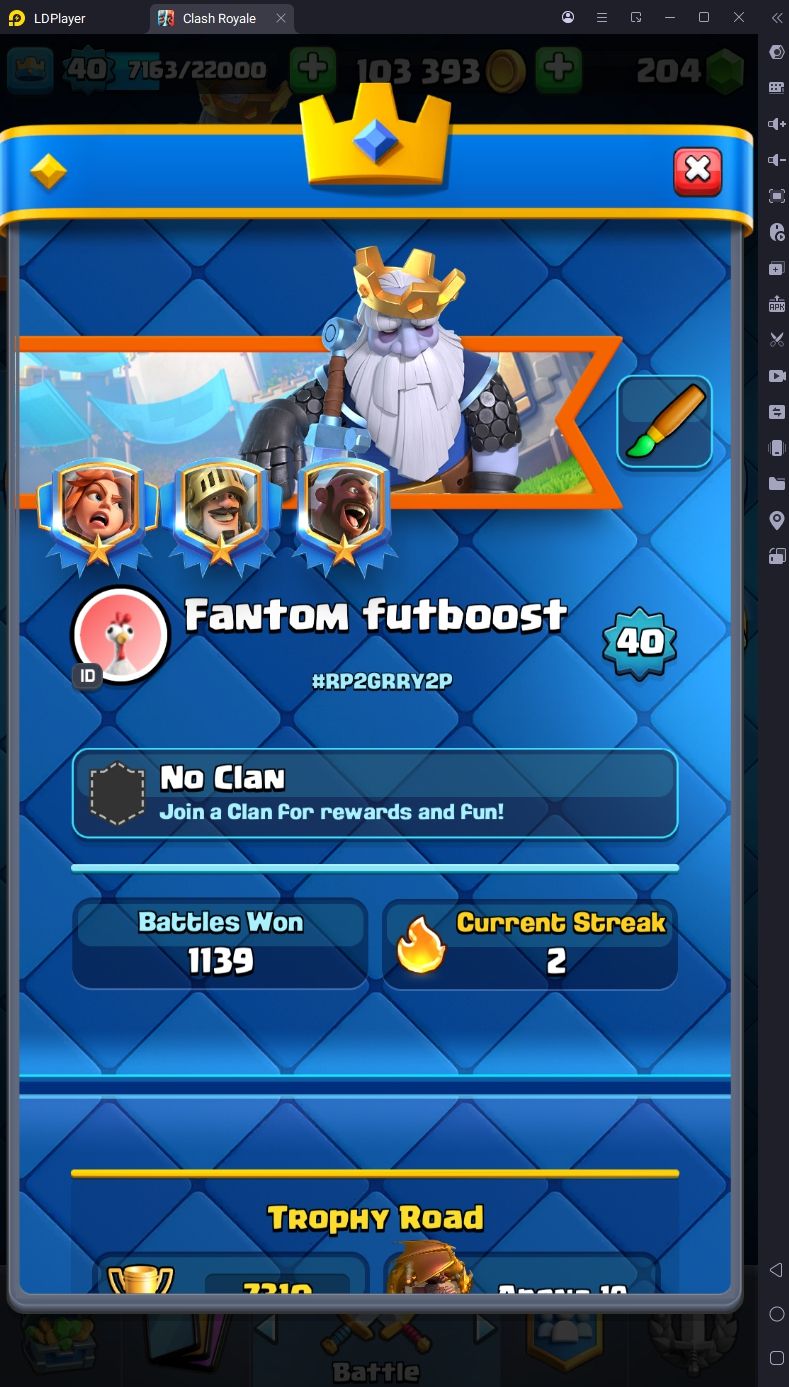View Battles Won stat details
The height and width of the screenshot is (1387, 789).
(x=220, y=944)
